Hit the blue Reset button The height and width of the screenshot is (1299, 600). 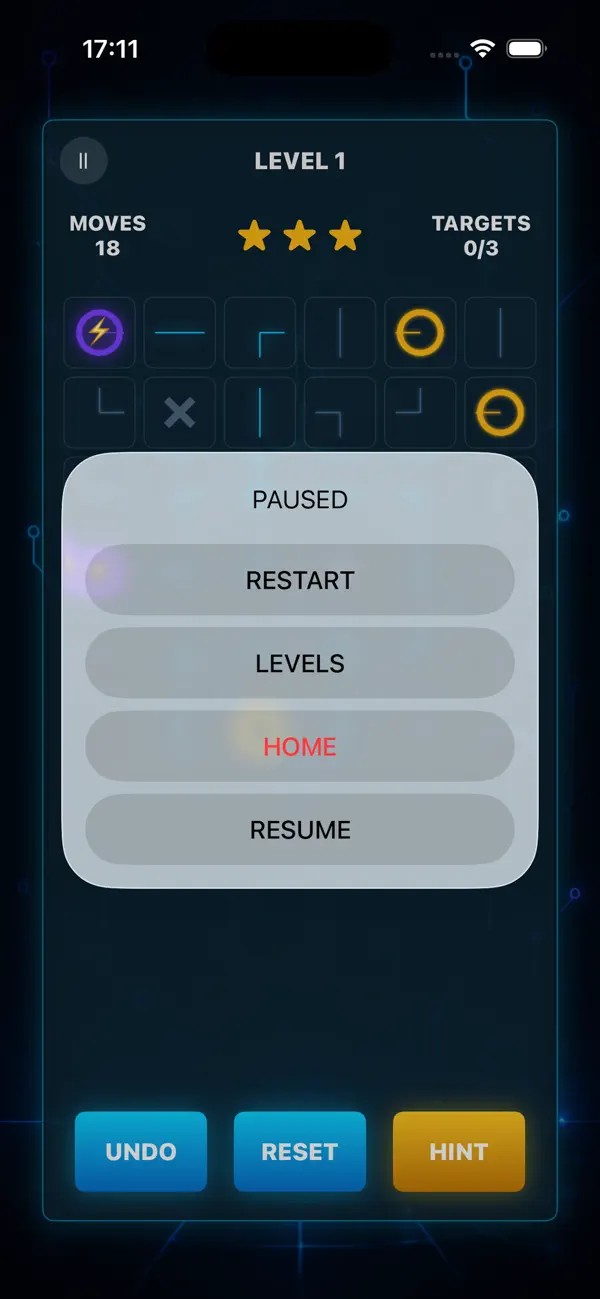(x=300, y=1151)
